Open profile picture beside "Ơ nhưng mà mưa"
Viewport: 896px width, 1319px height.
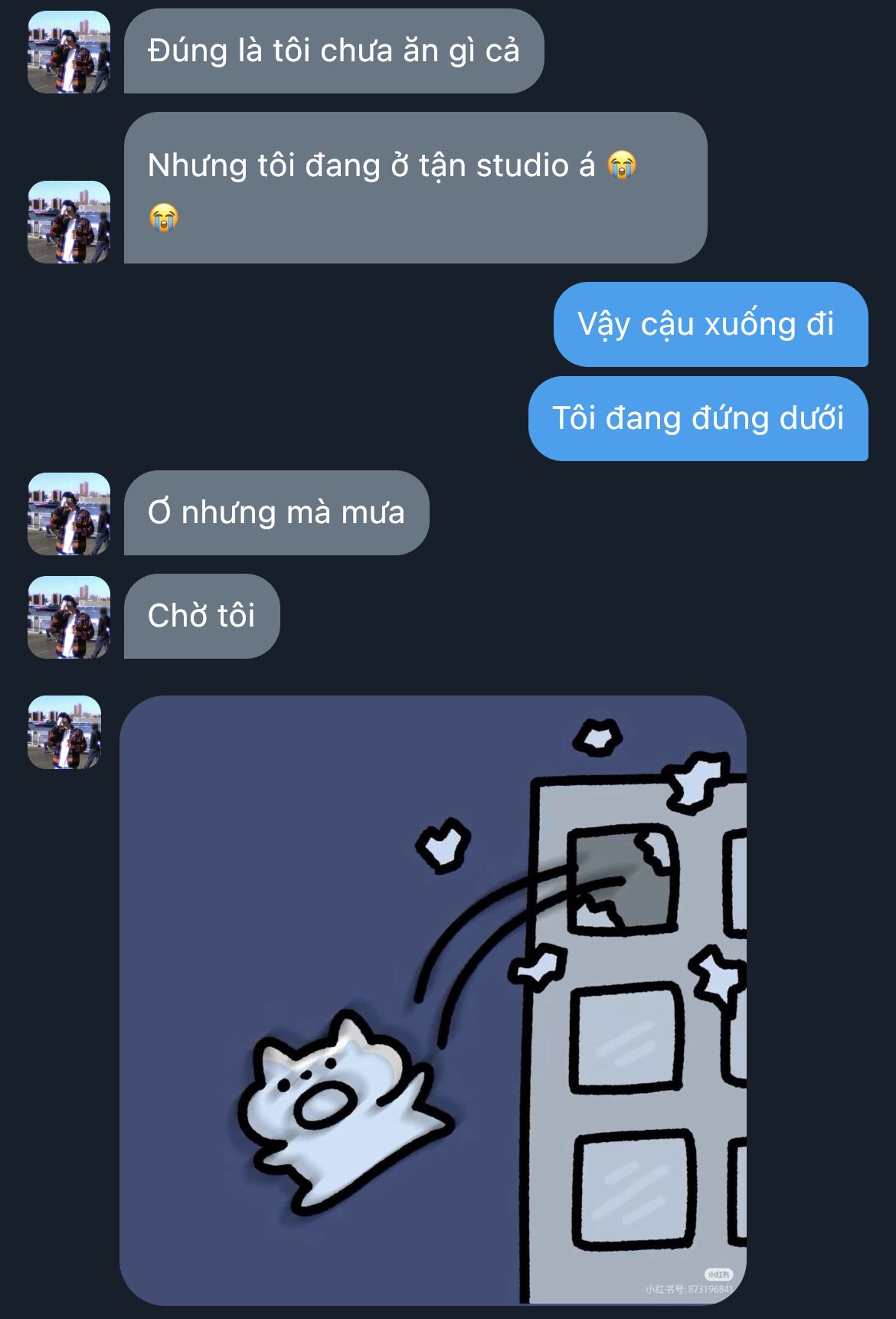pyautogui.click(x=69, y=514)
